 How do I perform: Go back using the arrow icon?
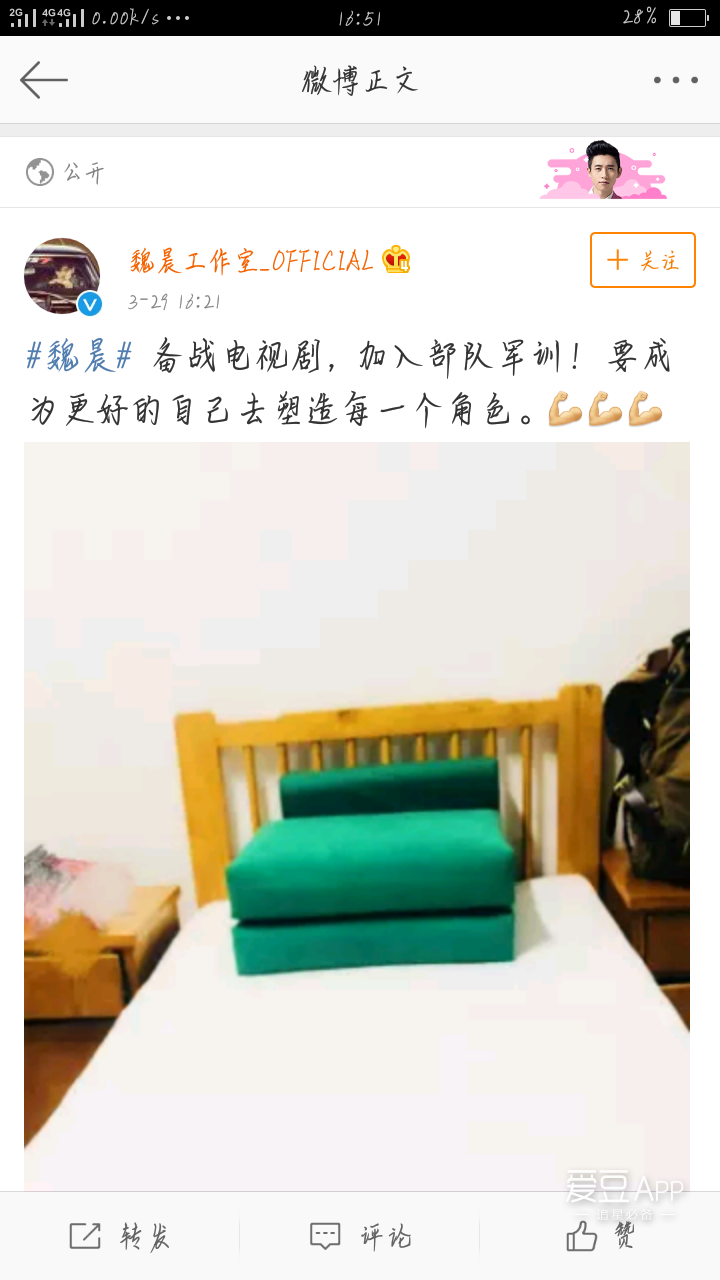44,80
